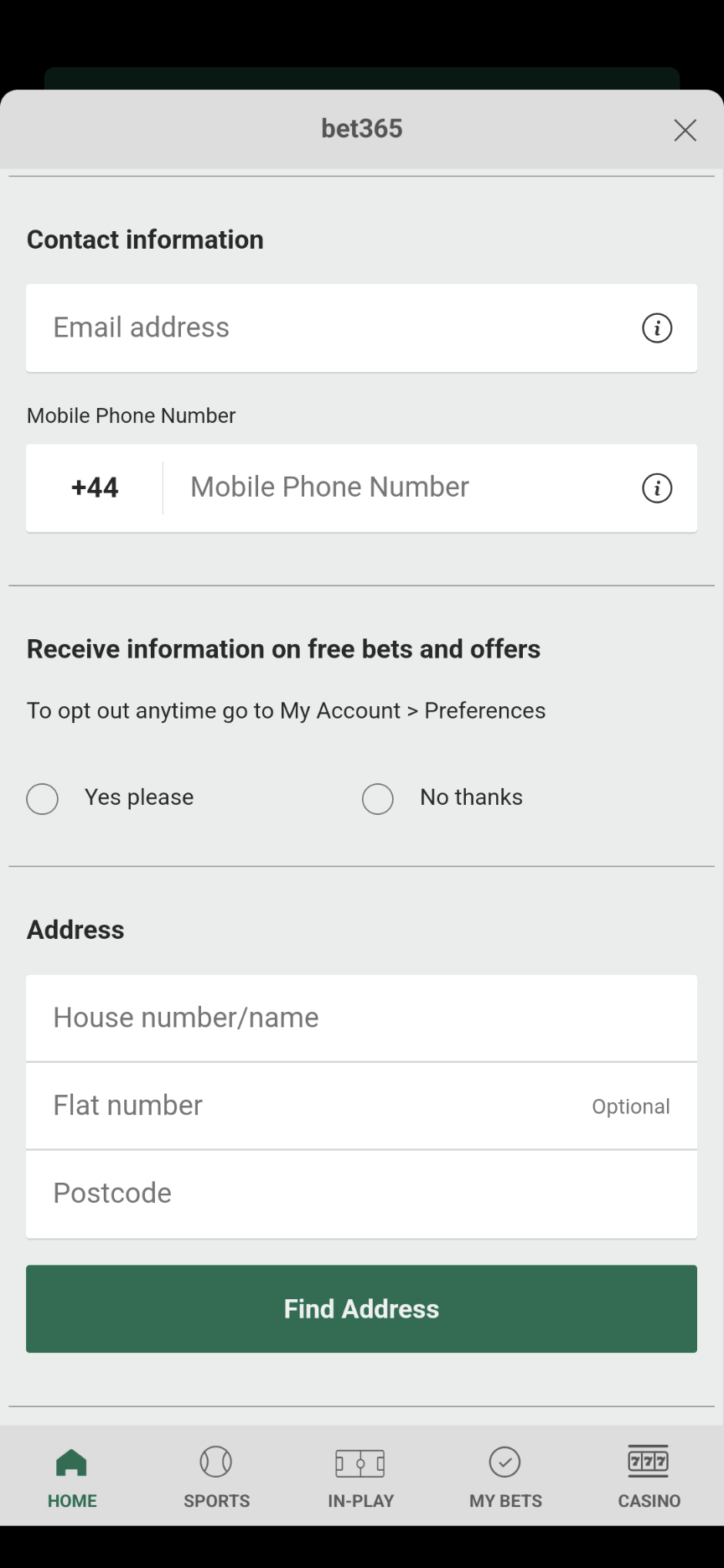724x1568 pixels.
Task: Show email address info tooltip
Action: 657,328
